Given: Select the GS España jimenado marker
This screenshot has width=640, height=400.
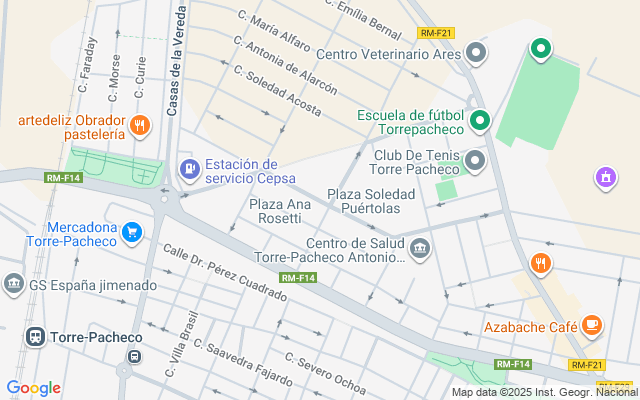Looking at the screenshot, I should click(x=13, y=285).
